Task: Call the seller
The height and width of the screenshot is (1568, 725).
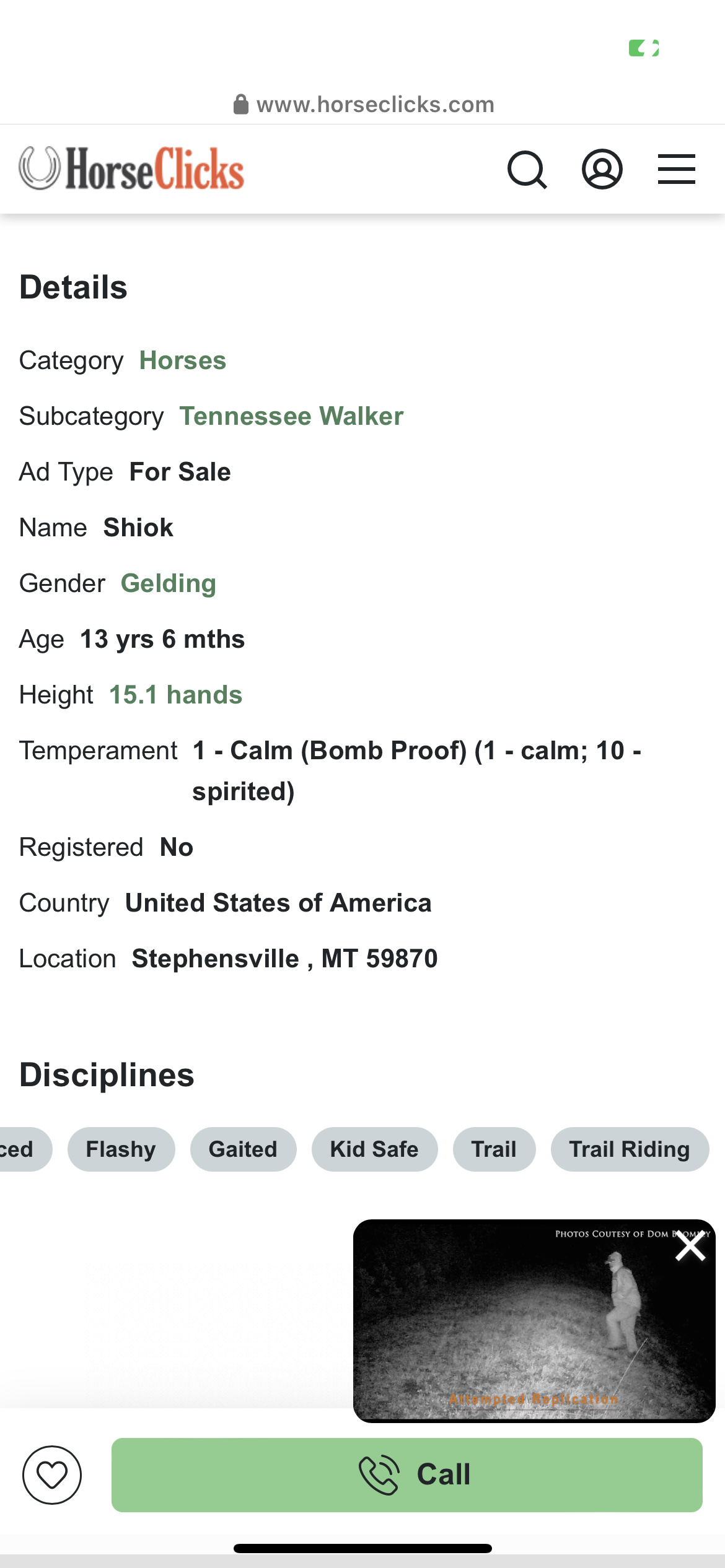Action: point(407,1475)
